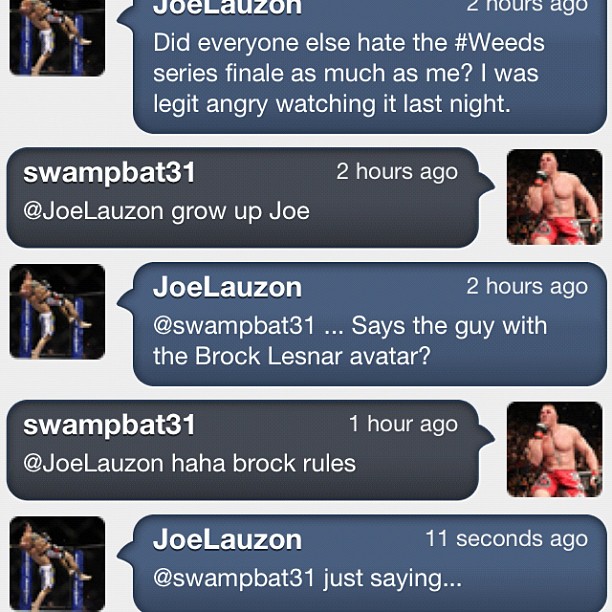
Task: Tap swampbat31's avatar beside "haha brock rules"
Action: 554,450
